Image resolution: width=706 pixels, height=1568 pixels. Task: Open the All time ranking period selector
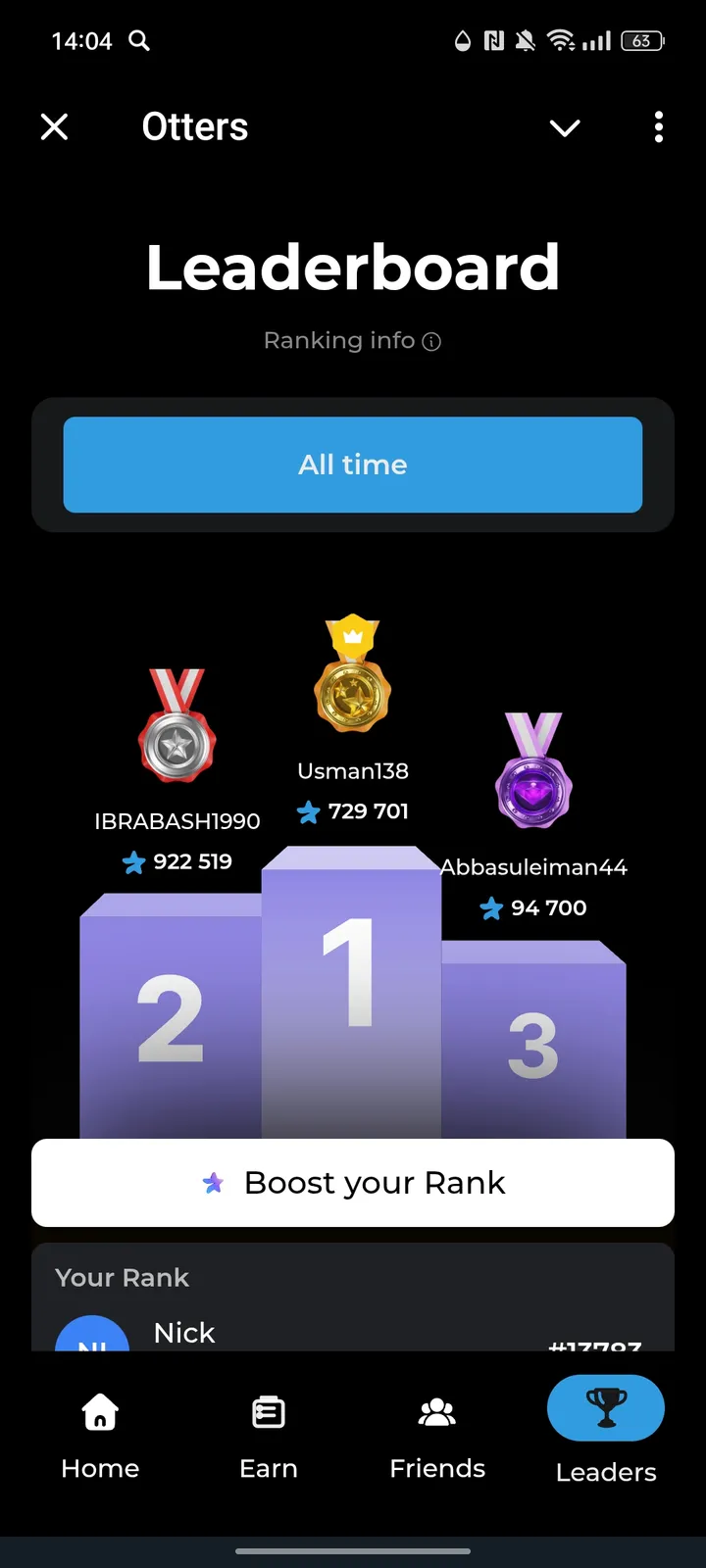coord(353,465)
